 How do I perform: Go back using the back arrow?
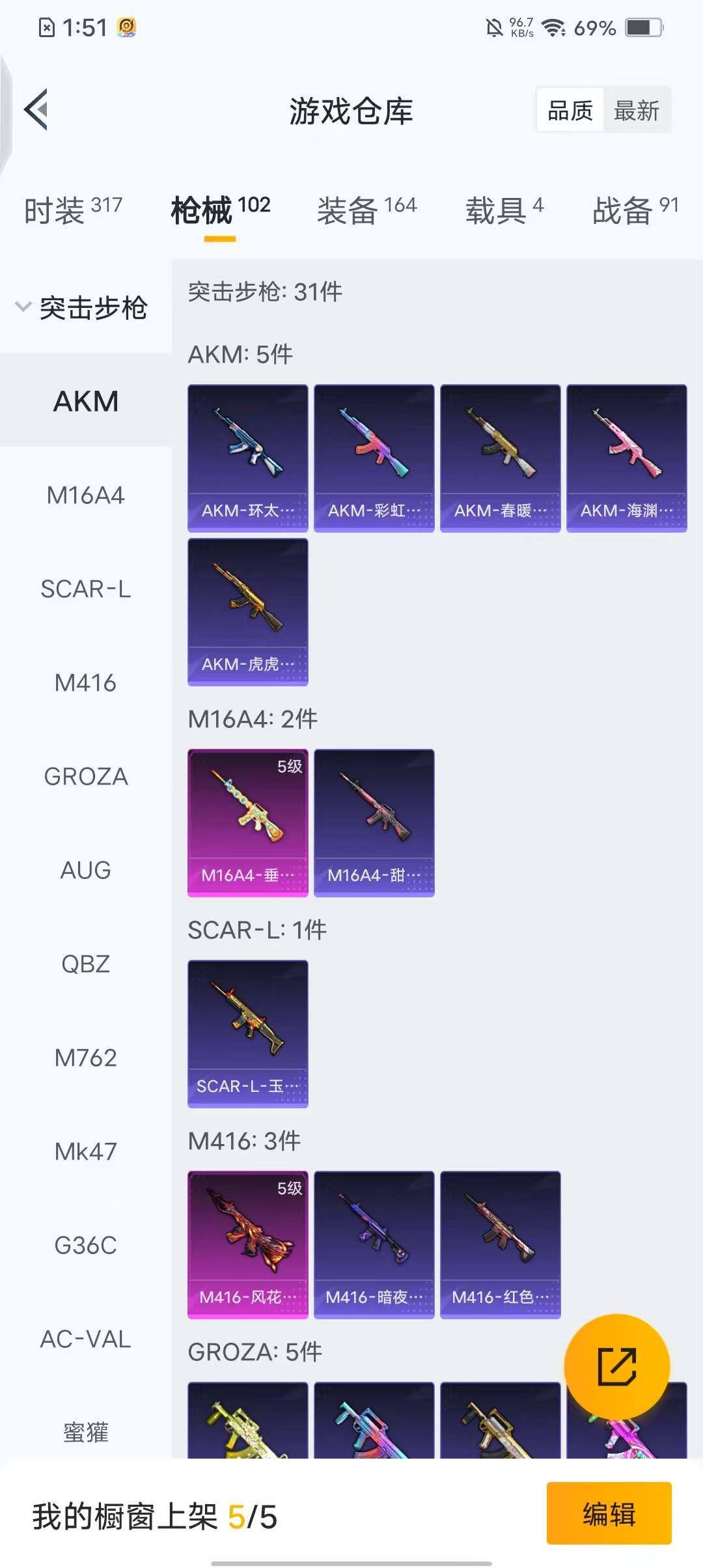tap(36, 109)
